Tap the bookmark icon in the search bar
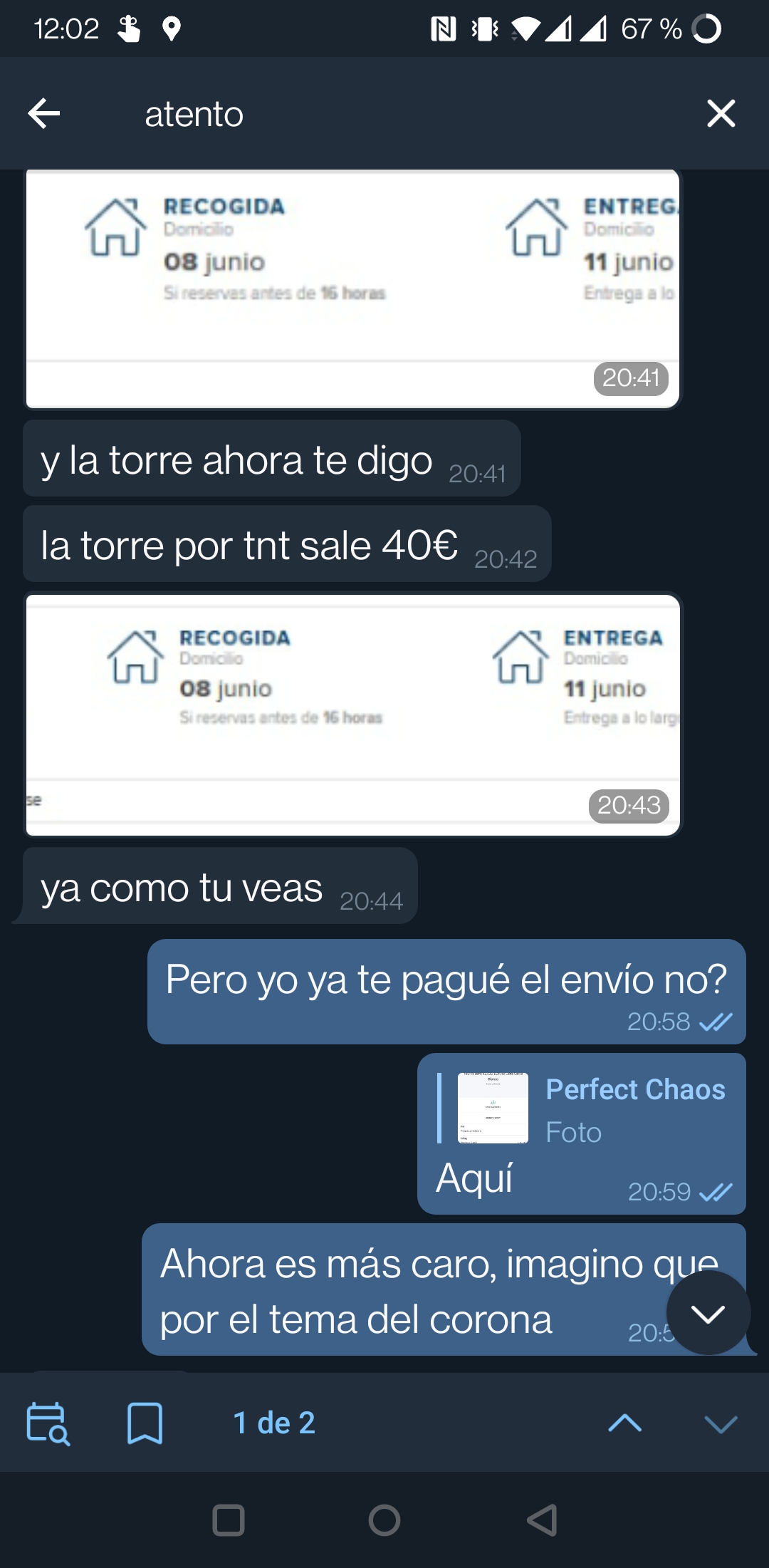This screenshot has height=1568, width=769. (x=145, y=1423)
